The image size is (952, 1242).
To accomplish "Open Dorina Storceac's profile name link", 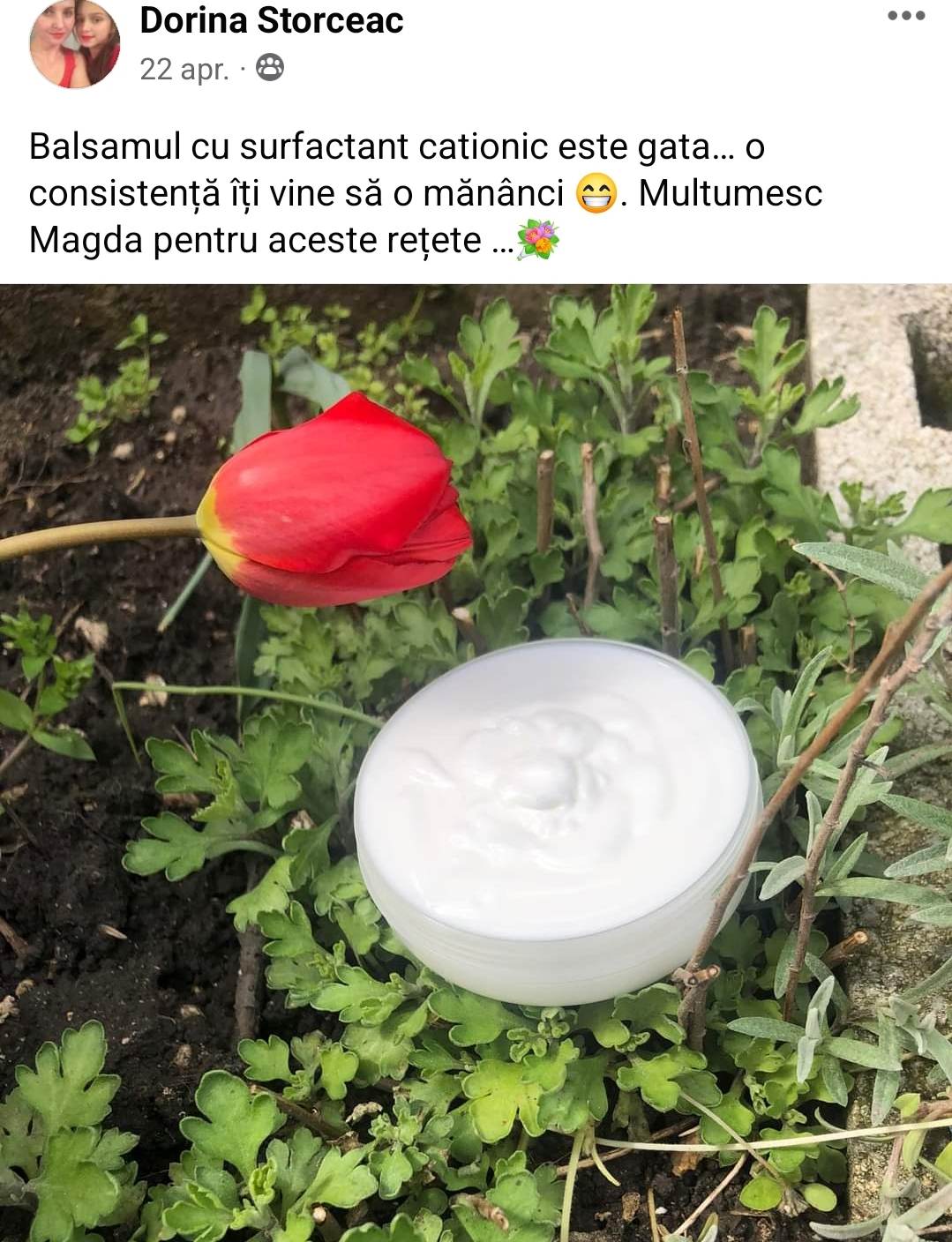I will (x=271, y=21).
